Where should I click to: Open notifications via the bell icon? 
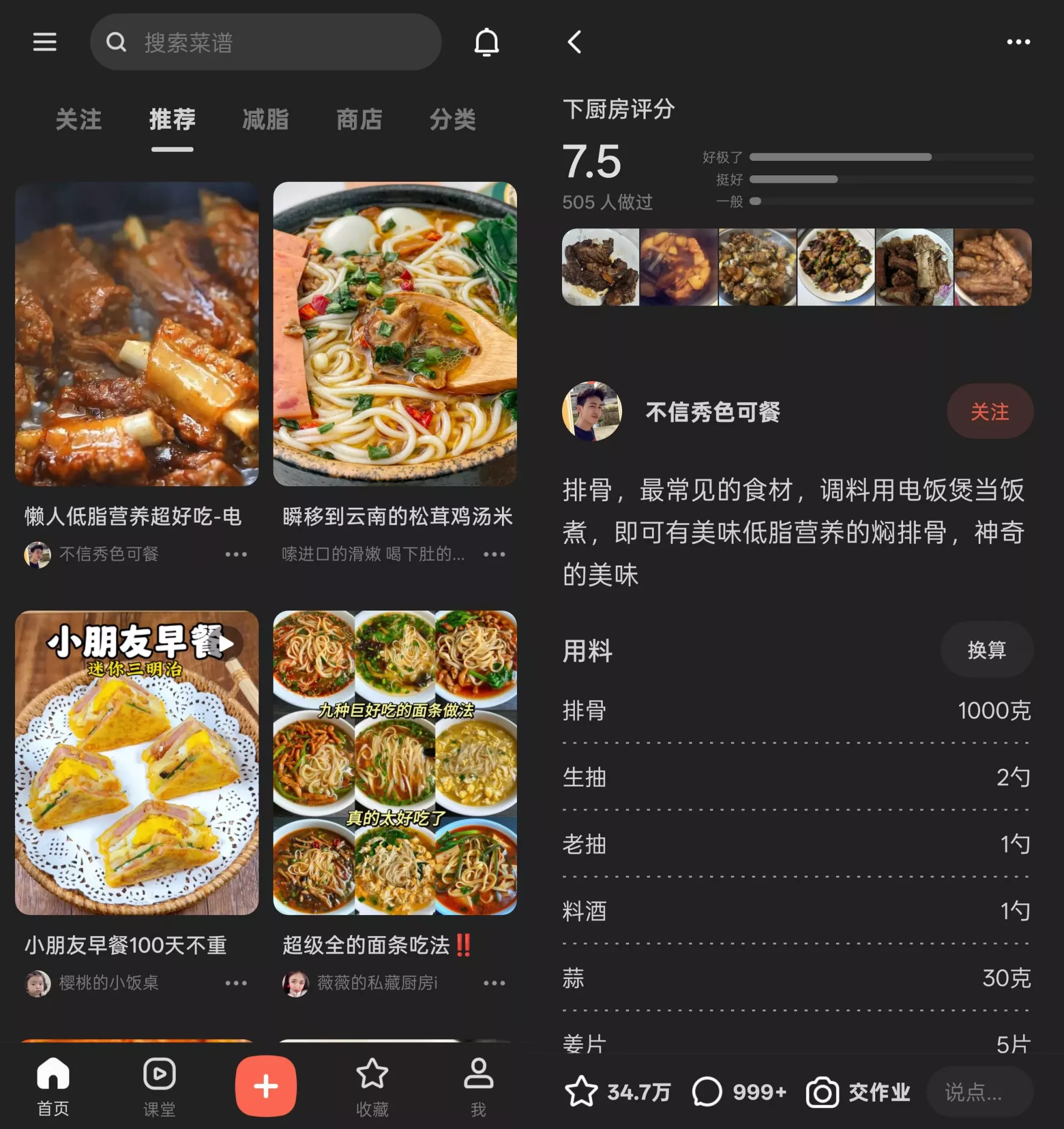click(486, 42)
